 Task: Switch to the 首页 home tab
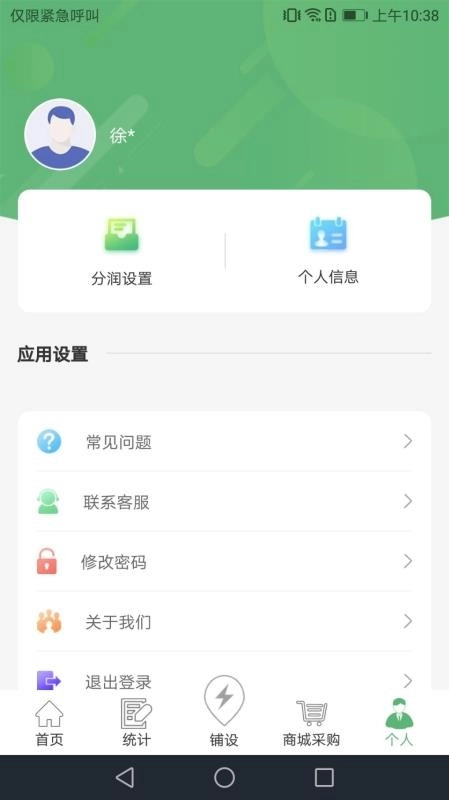(x=49, y=723)
